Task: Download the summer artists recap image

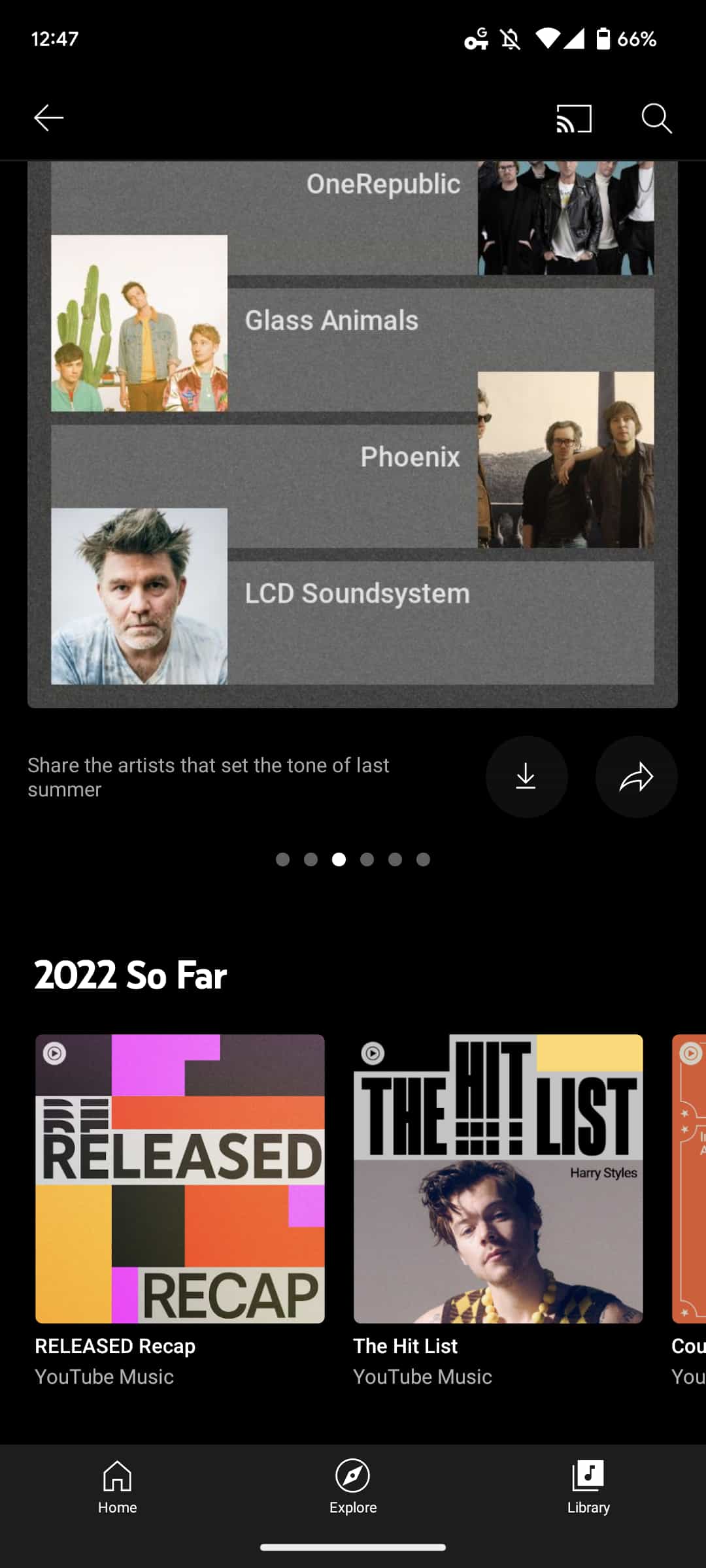Action: click(526, 777)
